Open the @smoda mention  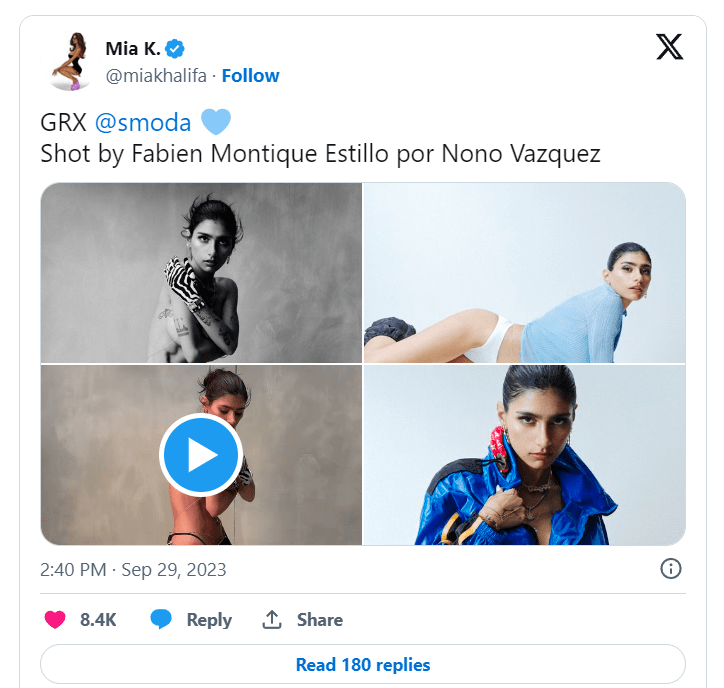pyautogui.click(x=143, y=123)
